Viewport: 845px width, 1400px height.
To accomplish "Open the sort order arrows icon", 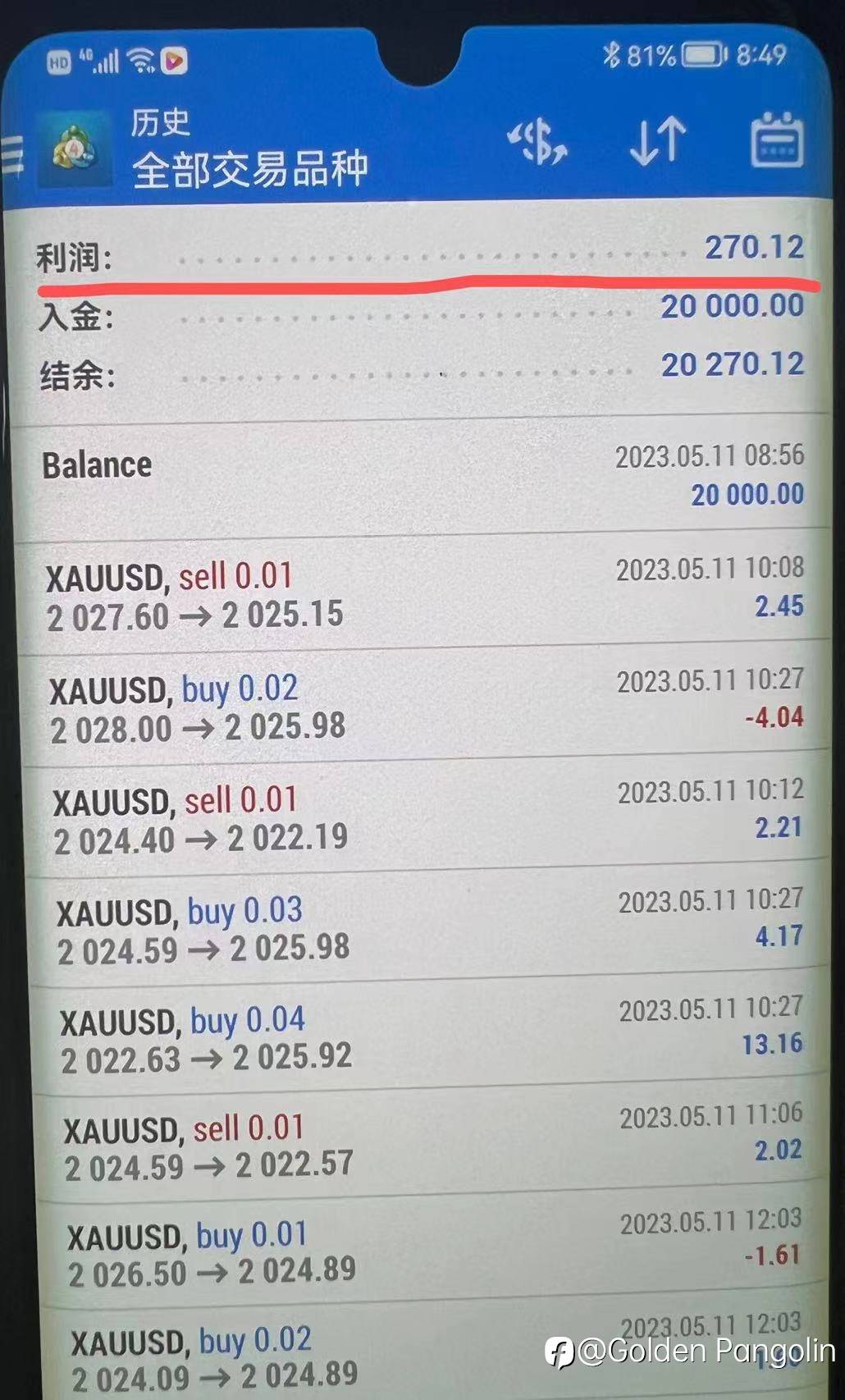I will tap(658, 140).
